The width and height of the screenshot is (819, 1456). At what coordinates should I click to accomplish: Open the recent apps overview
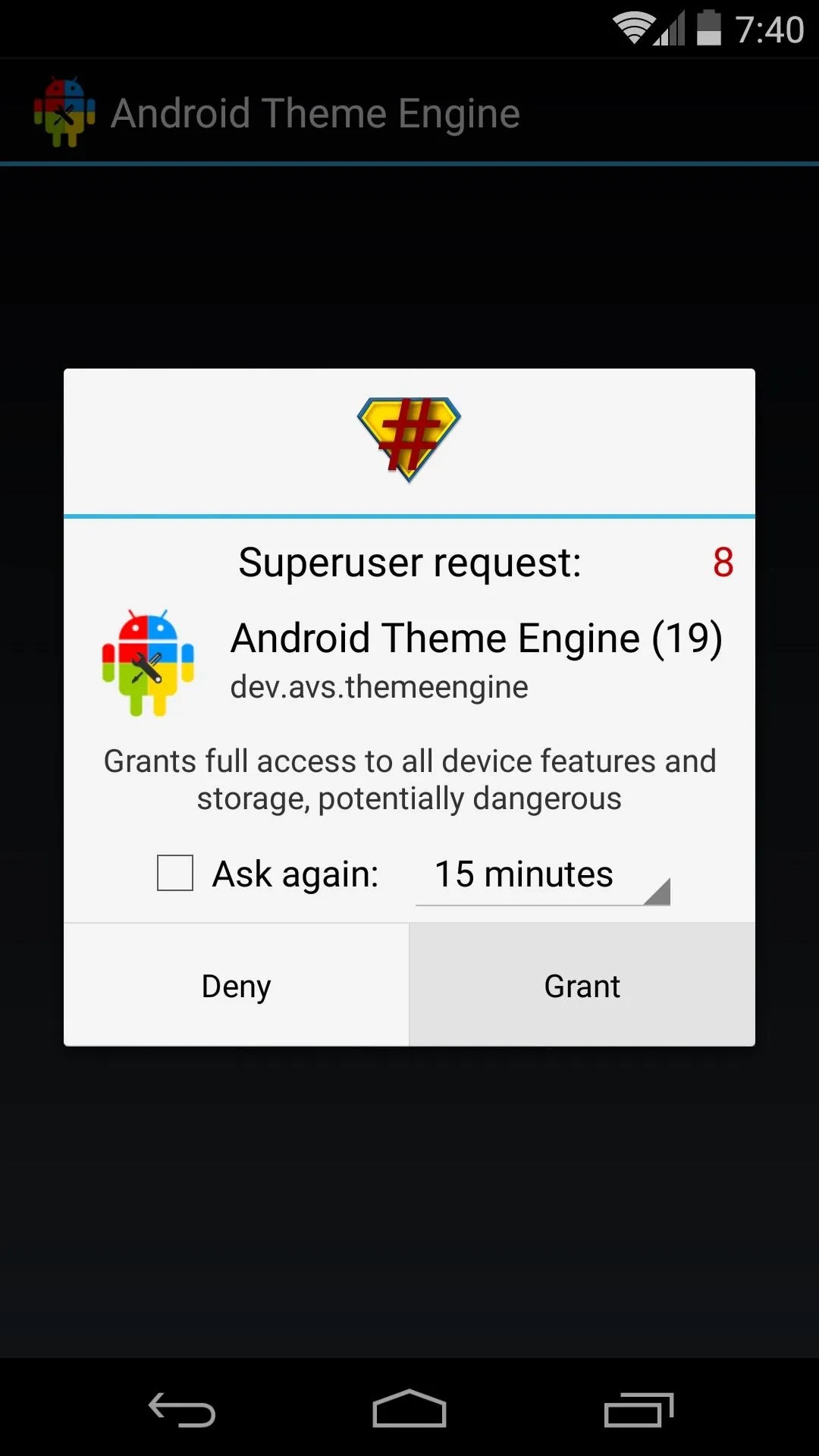[639, 1410]
